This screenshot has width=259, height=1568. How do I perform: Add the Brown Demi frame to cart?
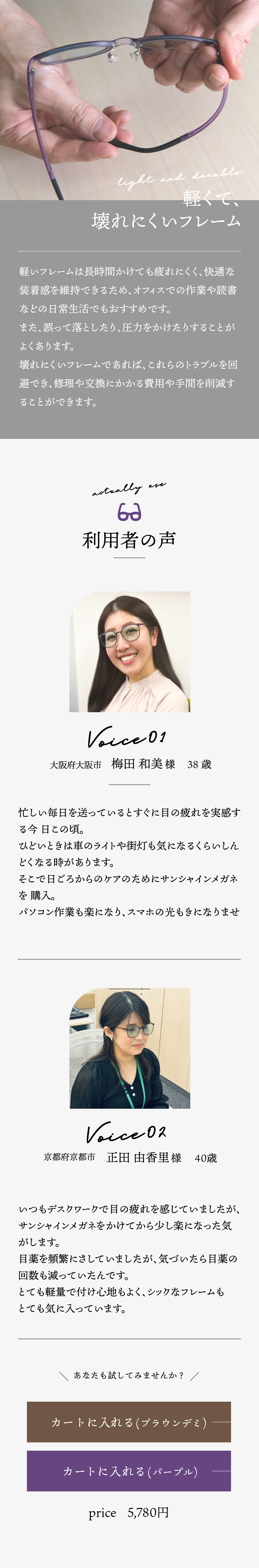coord(128,1422)
